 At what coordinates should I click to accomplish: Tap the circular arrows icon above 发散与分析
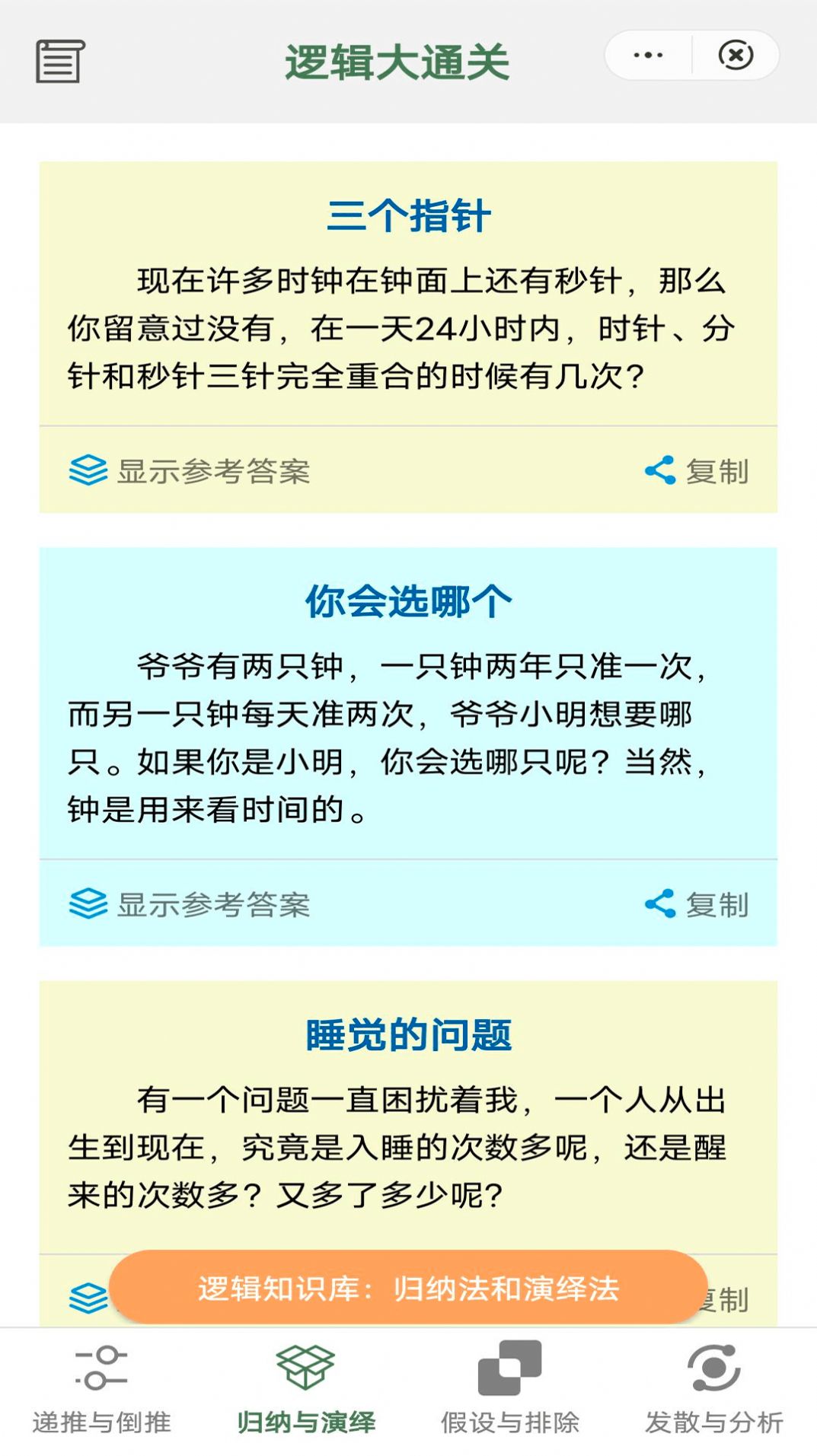click(714, 1366)
